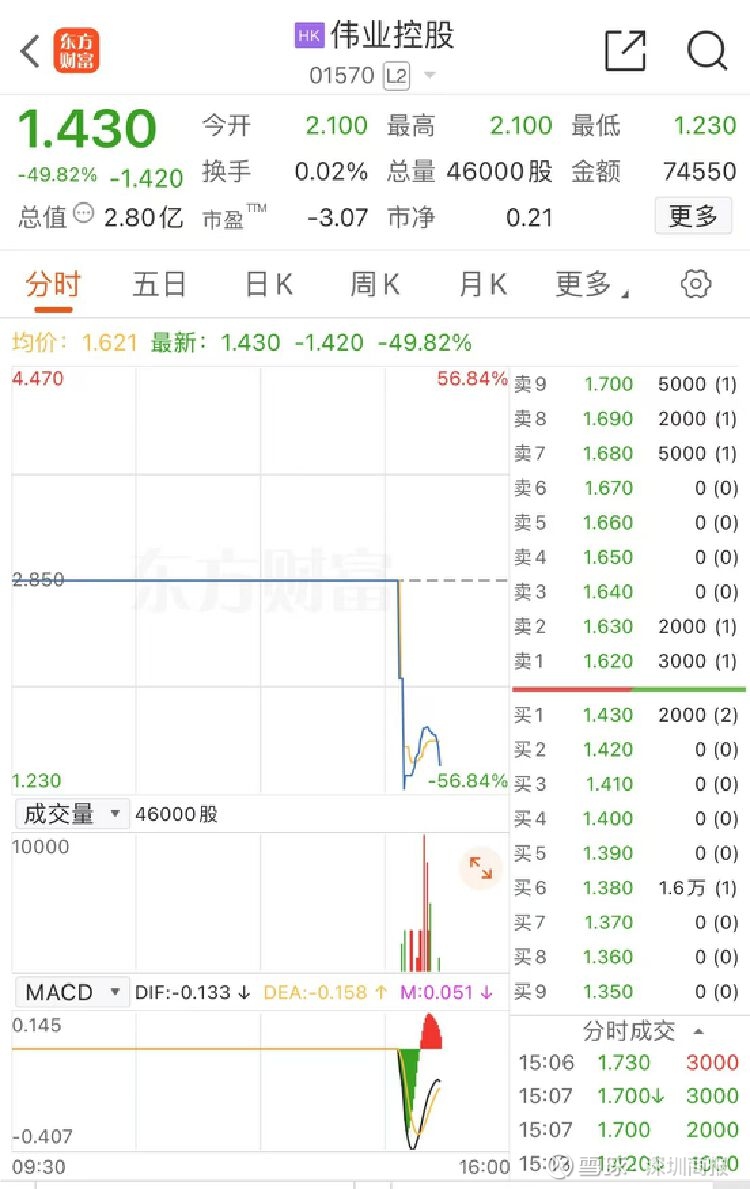Open the 更多 chart period dropdown
This screenshot has width=750, height=1189.
coord(592,284)
